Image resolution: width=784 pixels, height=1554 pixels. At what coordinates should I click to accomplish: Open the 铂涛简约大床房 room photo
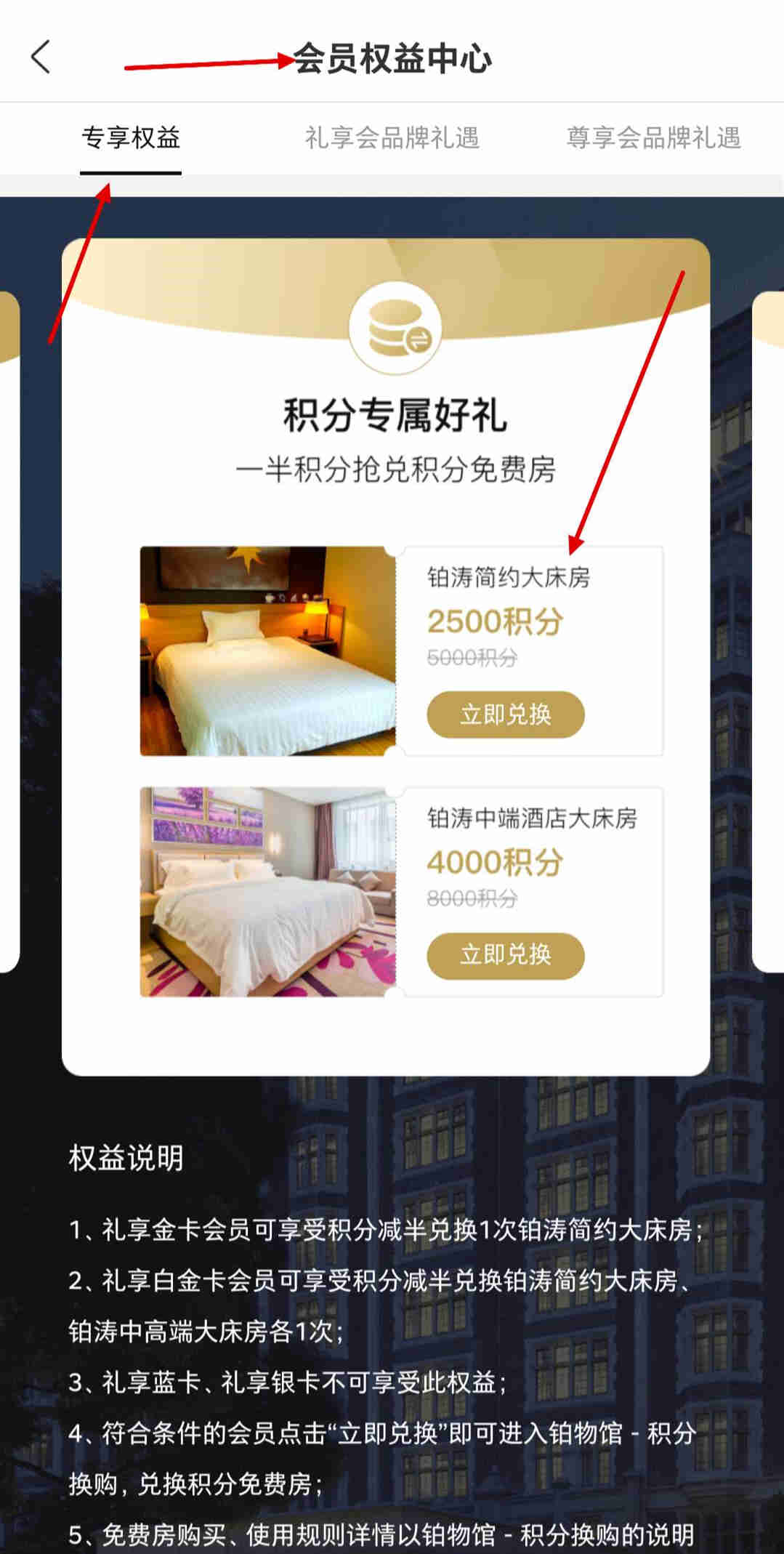pos(267,651)
